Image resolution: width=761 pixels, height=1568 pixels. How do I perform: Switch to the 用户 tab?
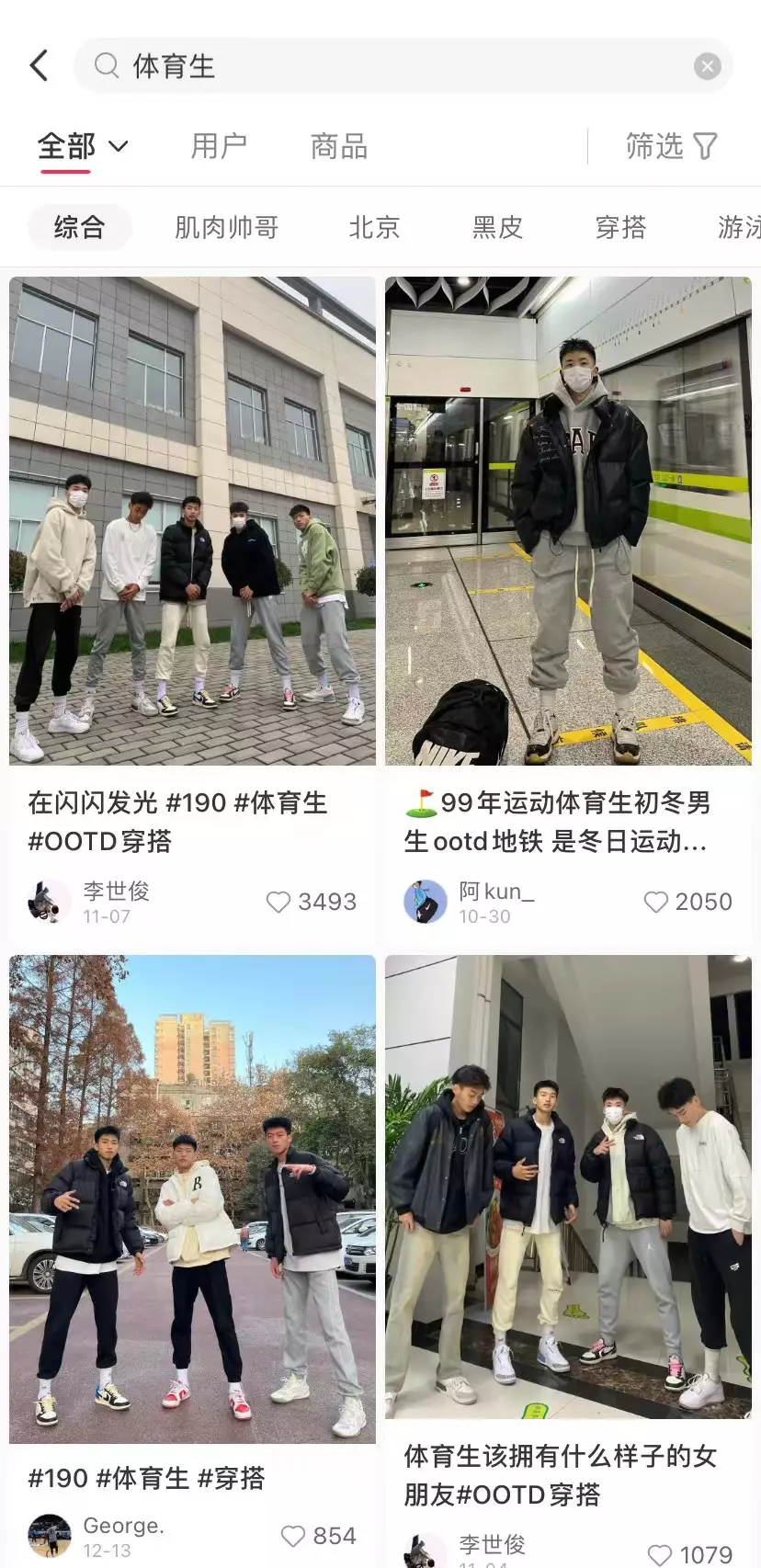pos(219,146)
